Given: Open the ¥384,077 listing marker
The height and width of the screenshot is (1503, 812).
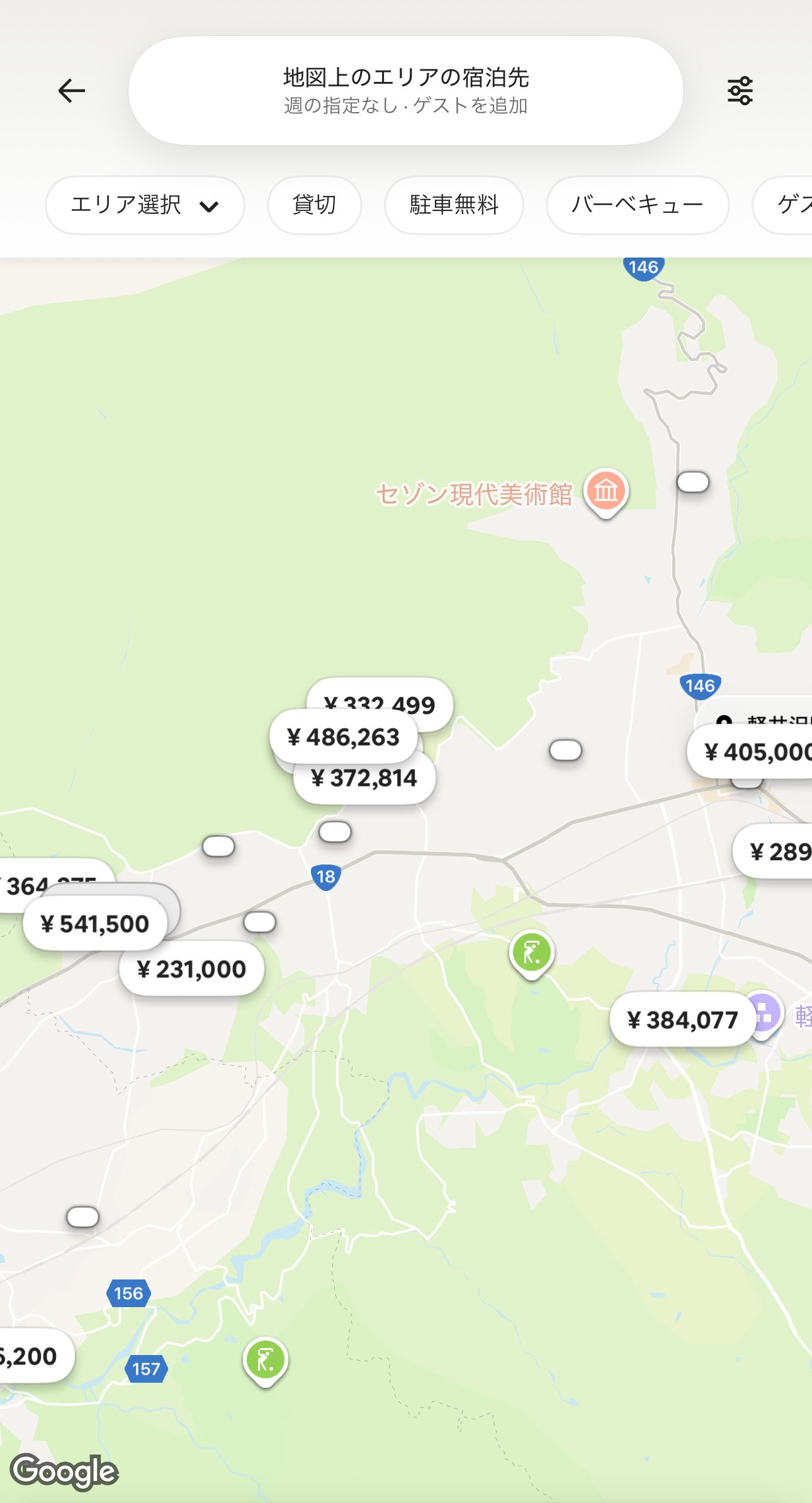Looking at the screenshot, I should [x=682, y=1019].
